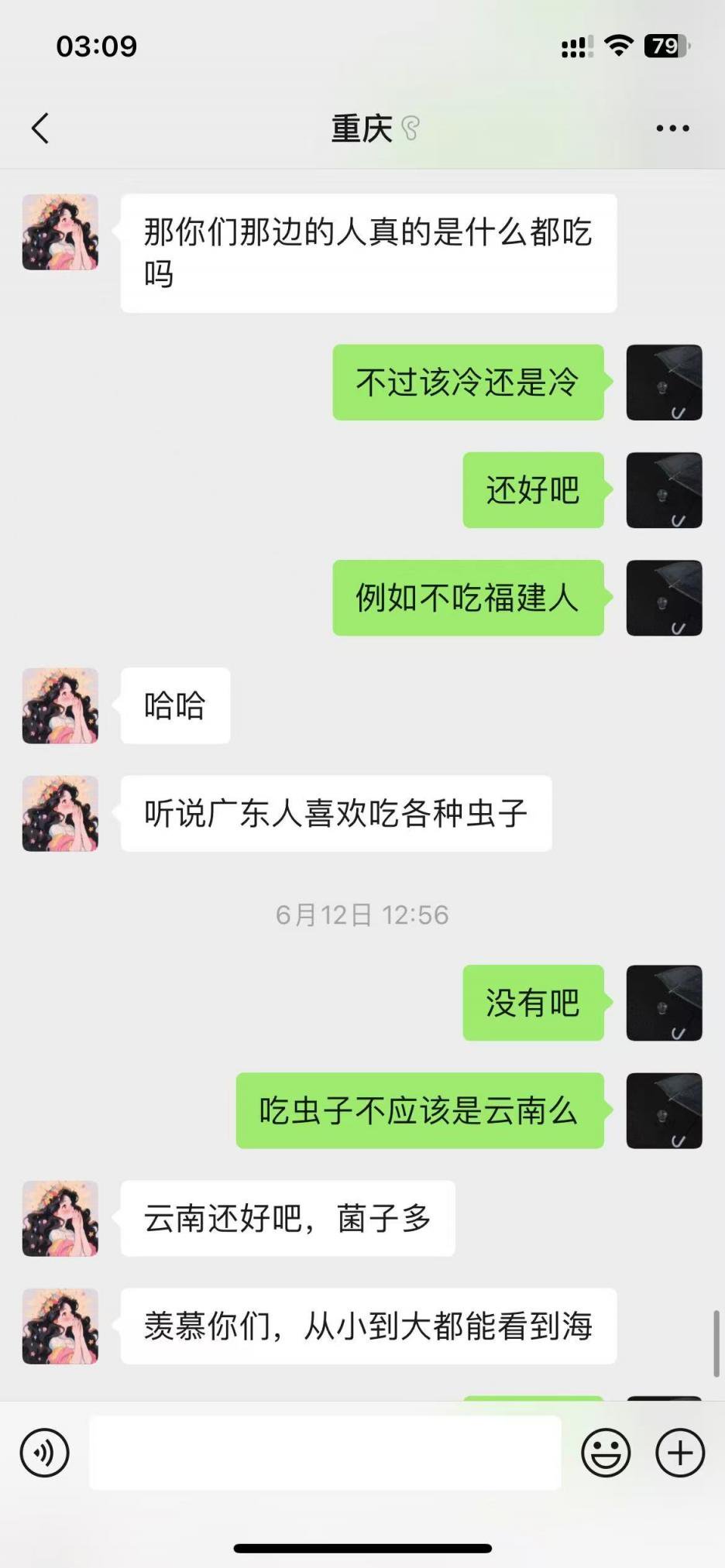Image resolution: width=725 pixels, height=1568 pixels.
Task: Open my avatar beside 没有吧 message
Action: click(x=664, y=1003)
